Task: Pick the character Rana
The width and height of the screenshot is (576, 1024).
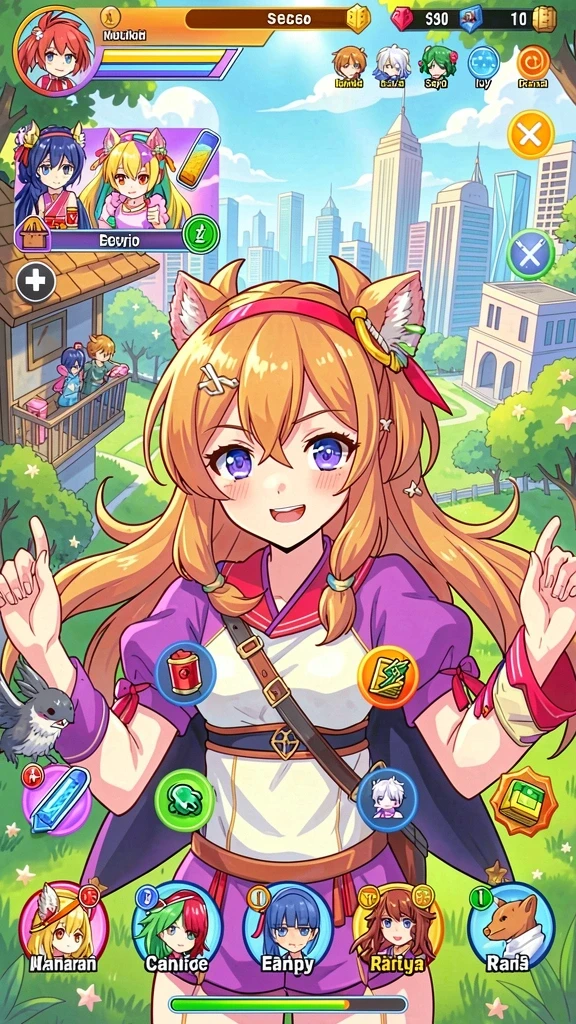Action: [511, 926]
